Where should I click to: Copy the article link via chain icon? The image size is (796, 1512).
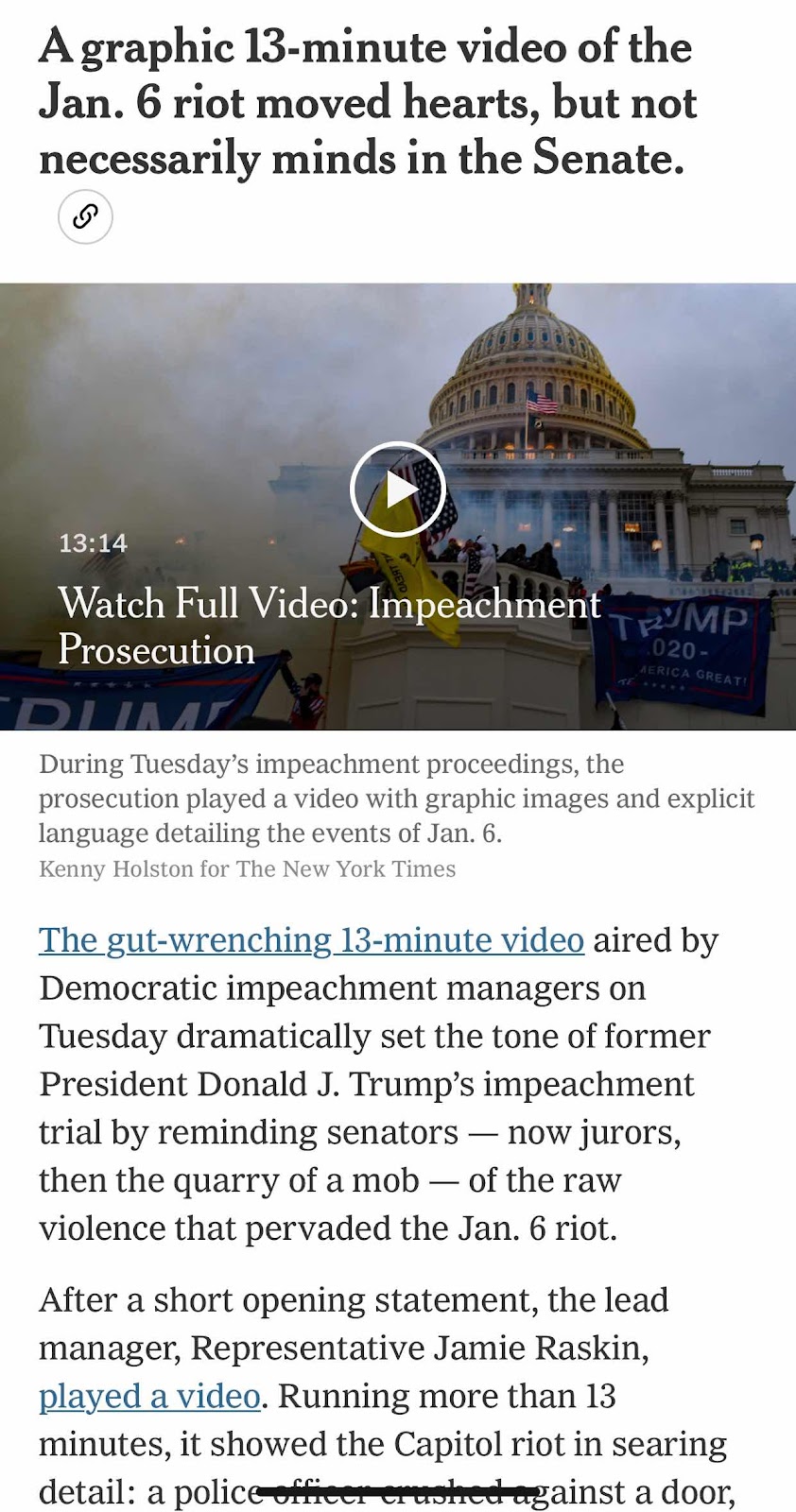[x=85, y=217]
